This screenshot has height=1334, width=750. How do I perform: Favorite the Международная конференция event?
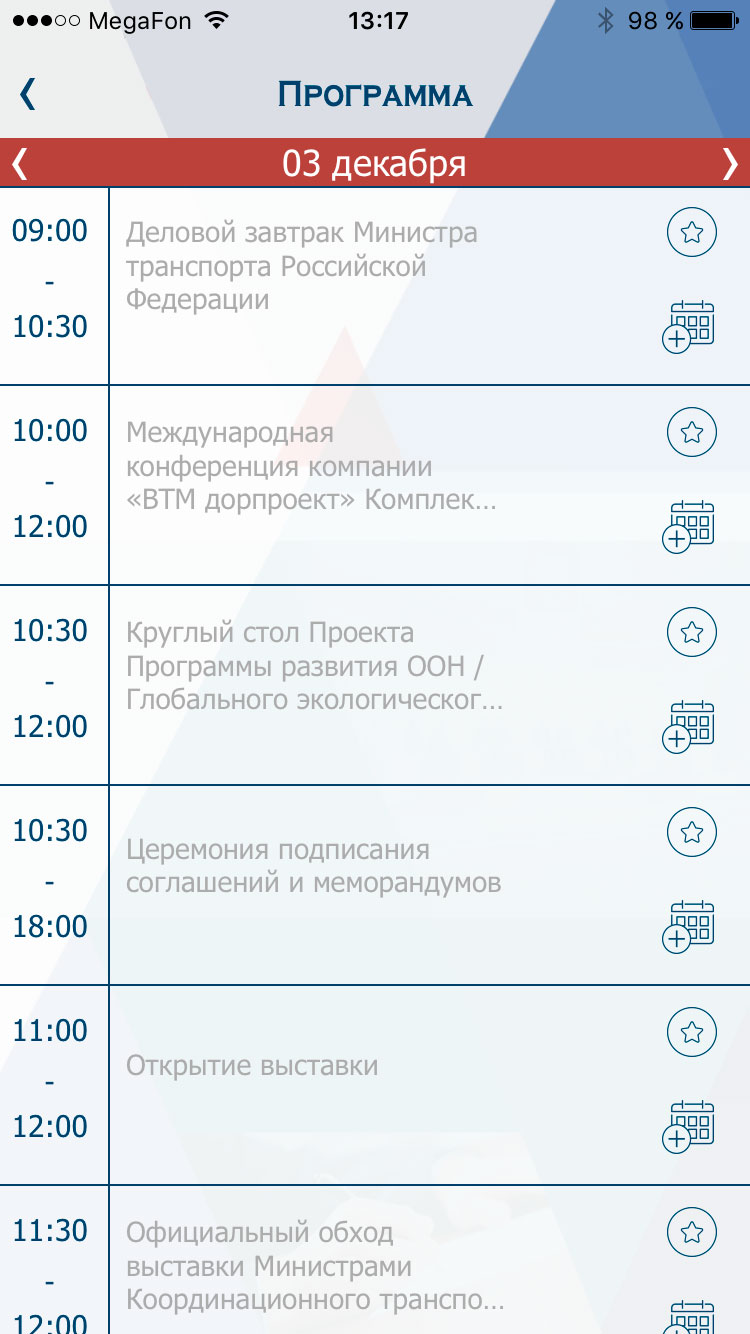click(692, 433)
